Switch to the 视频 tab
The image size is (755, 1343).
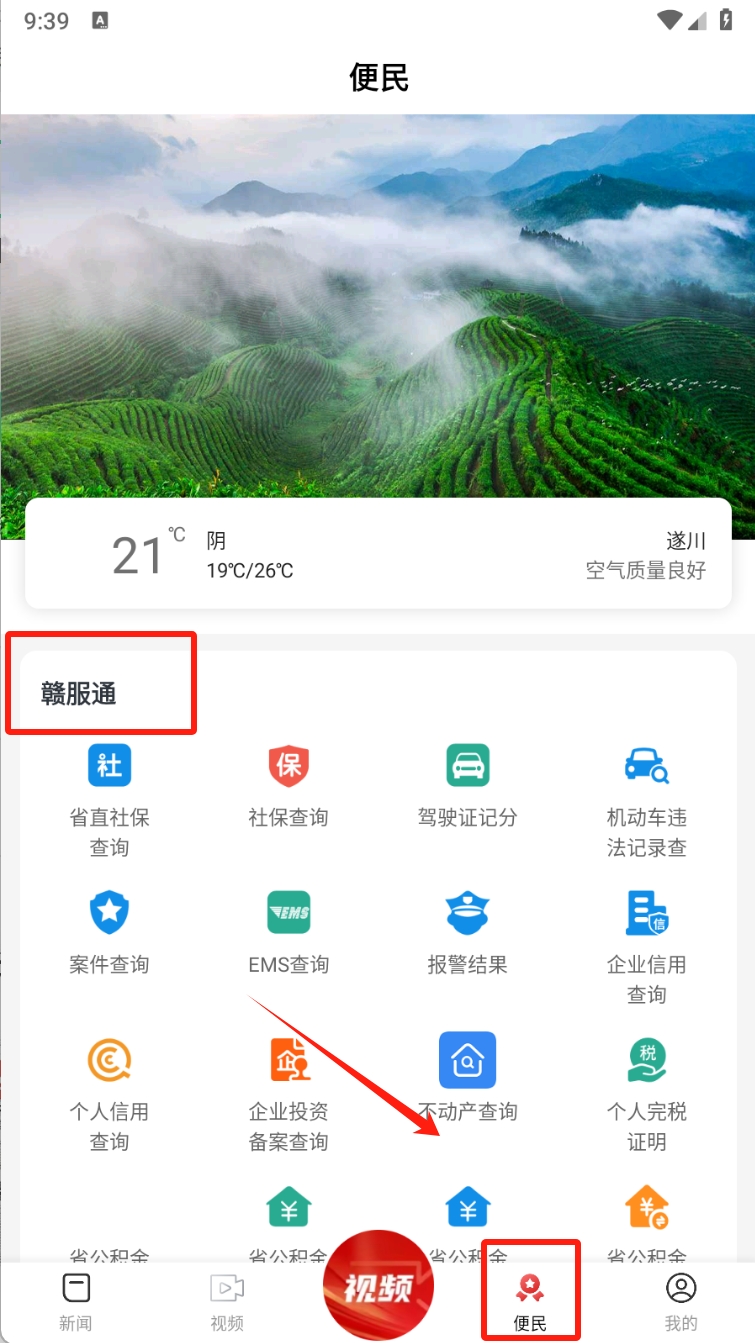[x=227, y=1301]
